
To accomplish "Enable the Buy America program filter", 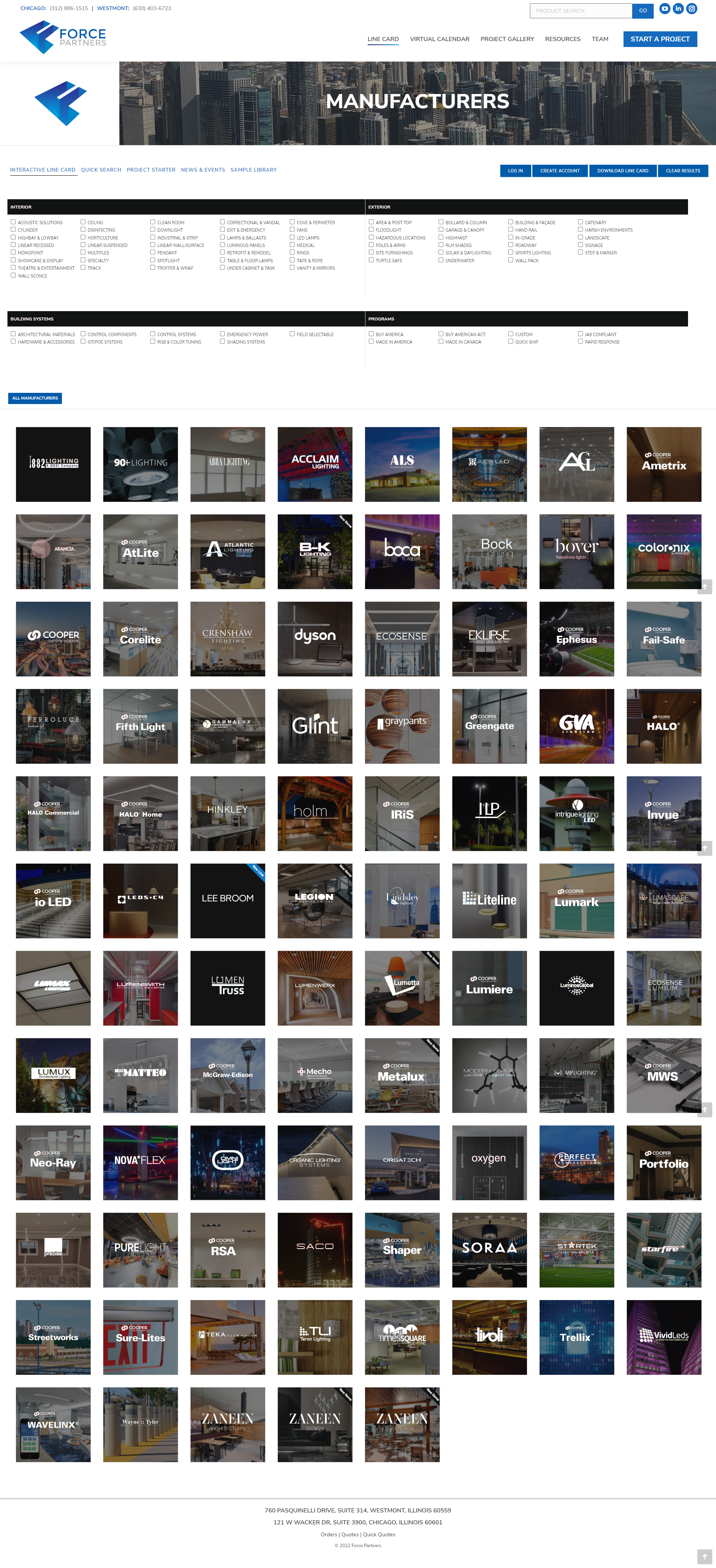I will point(371,334).
